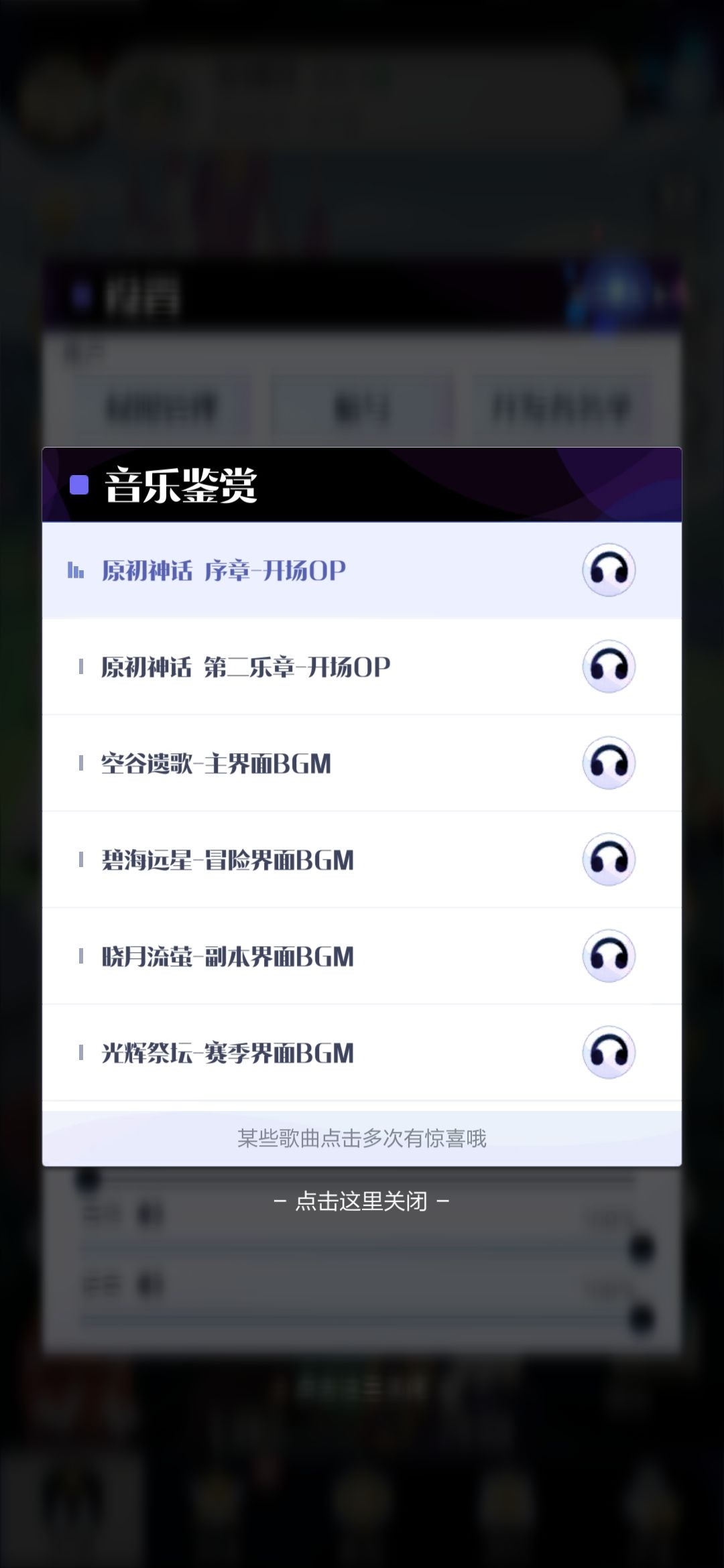This screenshot has width=724, height=1568.
Task: Close the dialog via 点击这里关闭
Action: [362, 1201]
